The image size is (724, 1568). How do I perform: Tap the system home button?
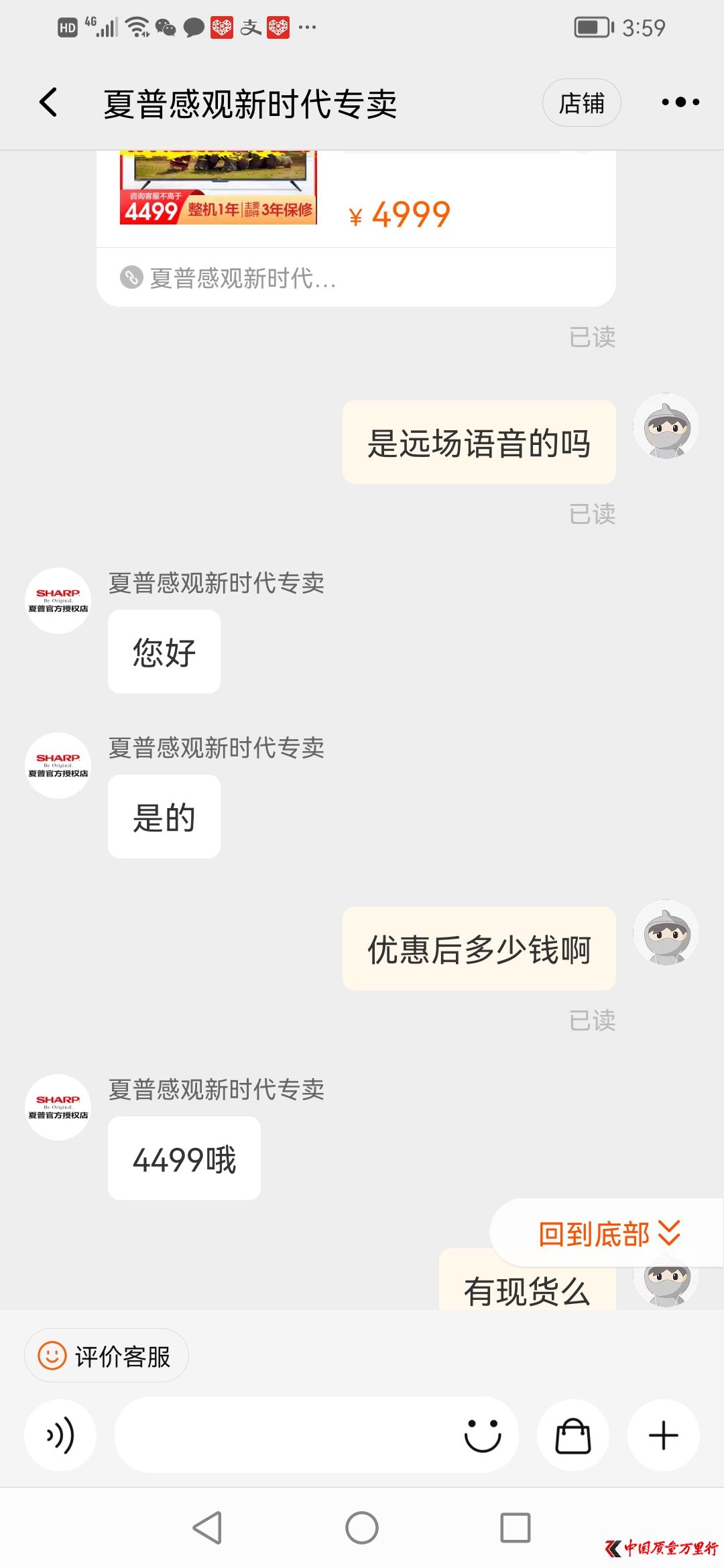362,1528
